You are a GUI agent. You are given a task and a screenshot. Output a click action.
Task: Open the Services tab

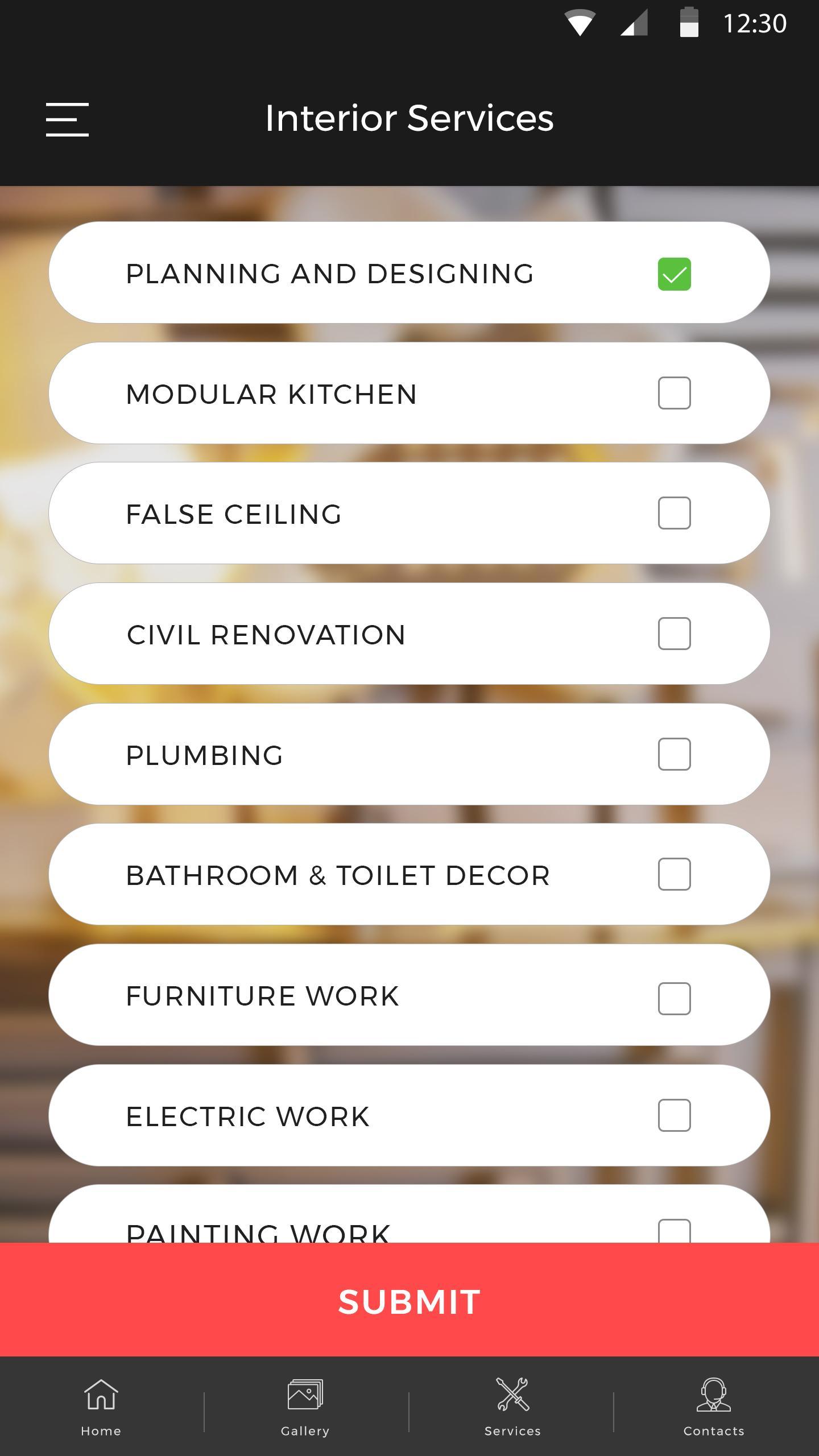512,1407
